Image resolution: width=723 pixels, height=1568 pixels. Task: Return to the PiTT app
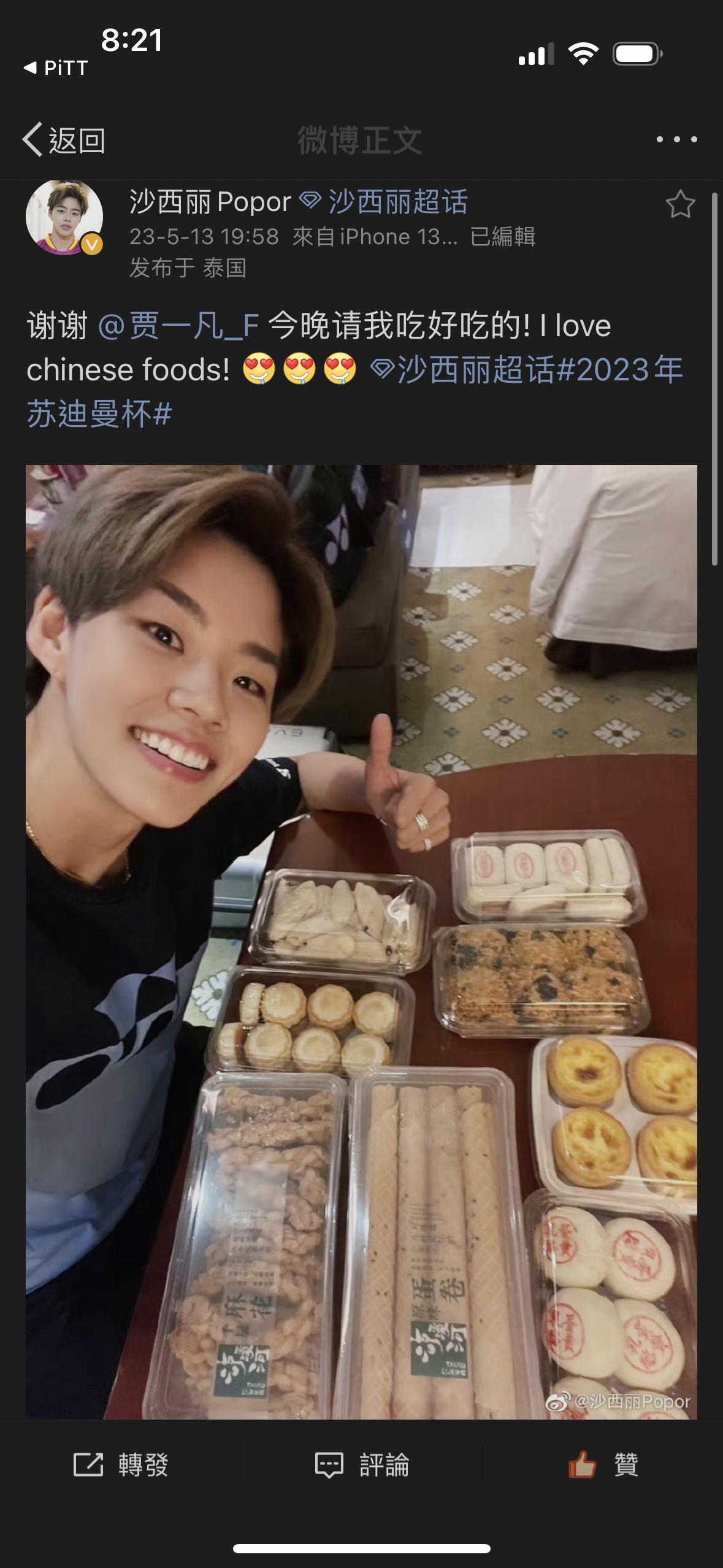point(56,68)
